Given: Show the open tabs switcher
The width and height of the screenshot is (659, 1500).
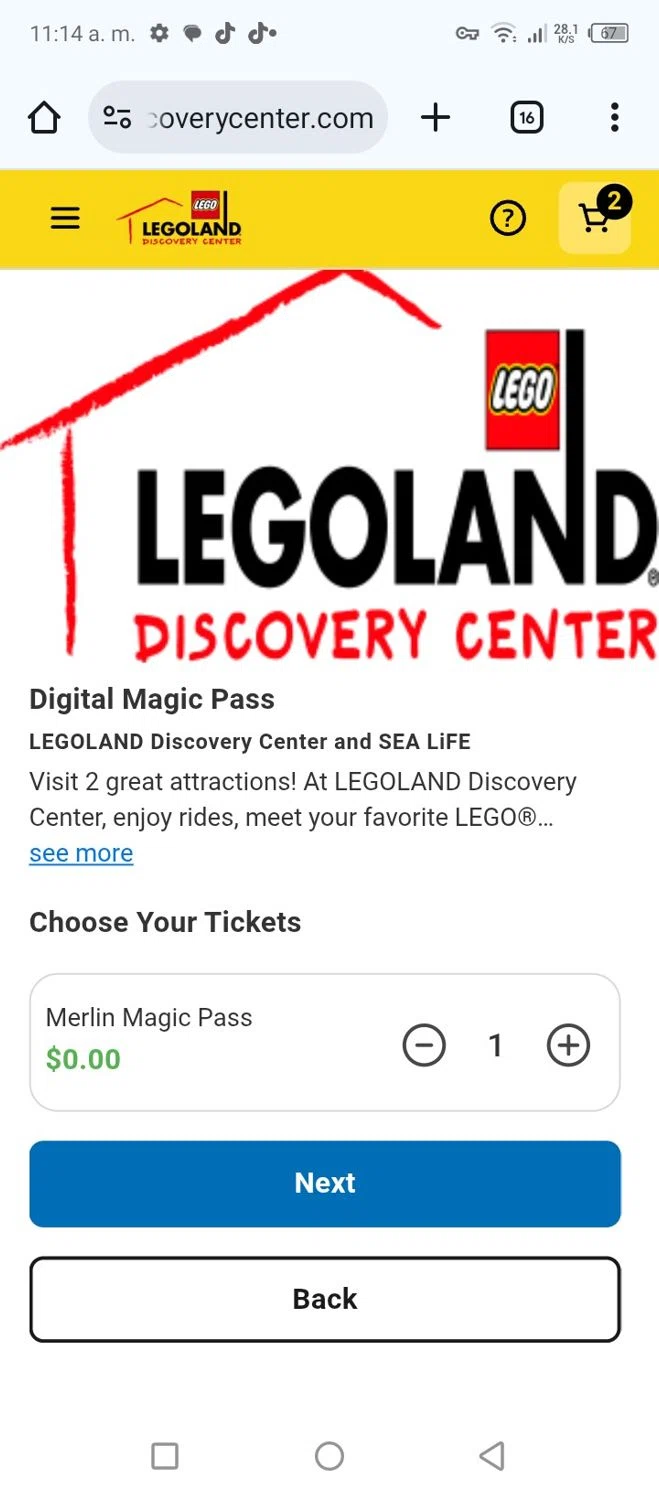Looking at the screenshot, I should click(526, 118).
